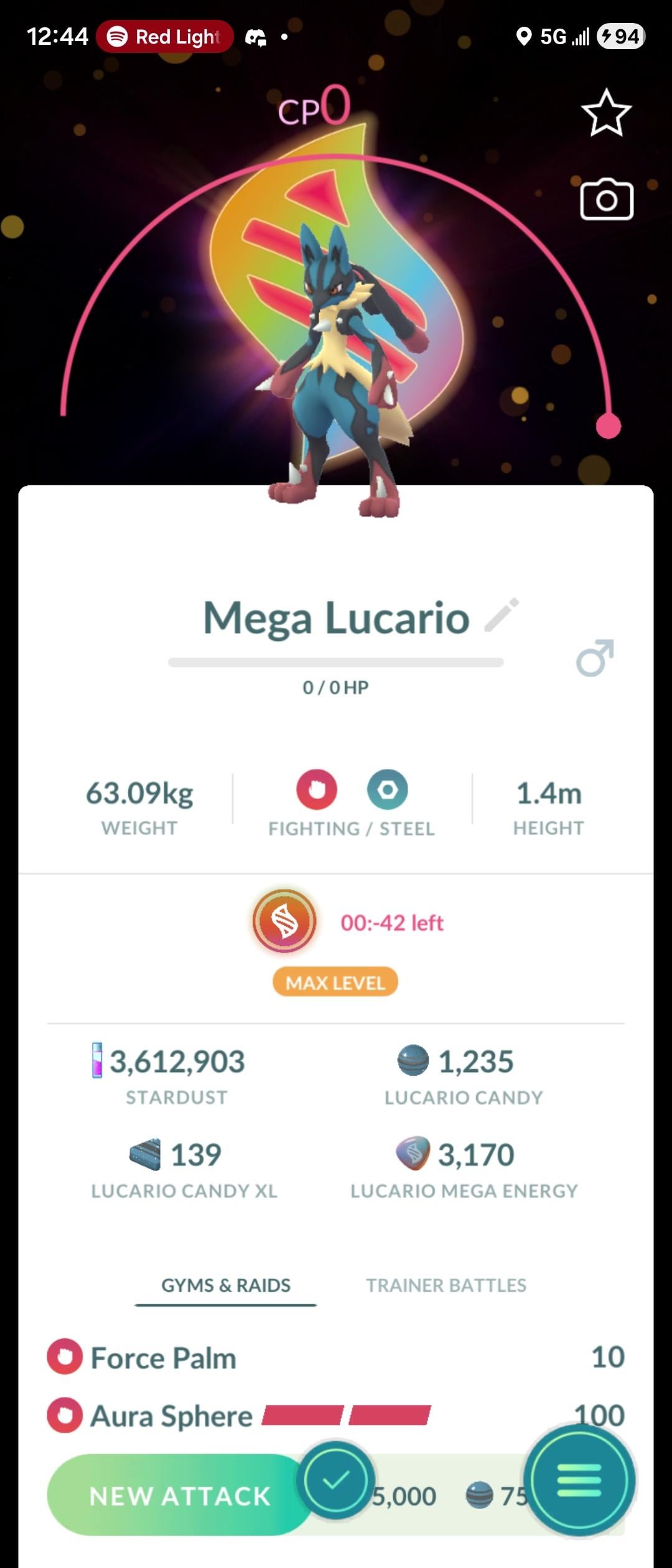Confirm with the round checkmark button
The height and width of the screenshot is (1568, 672).
(336, 1480)
